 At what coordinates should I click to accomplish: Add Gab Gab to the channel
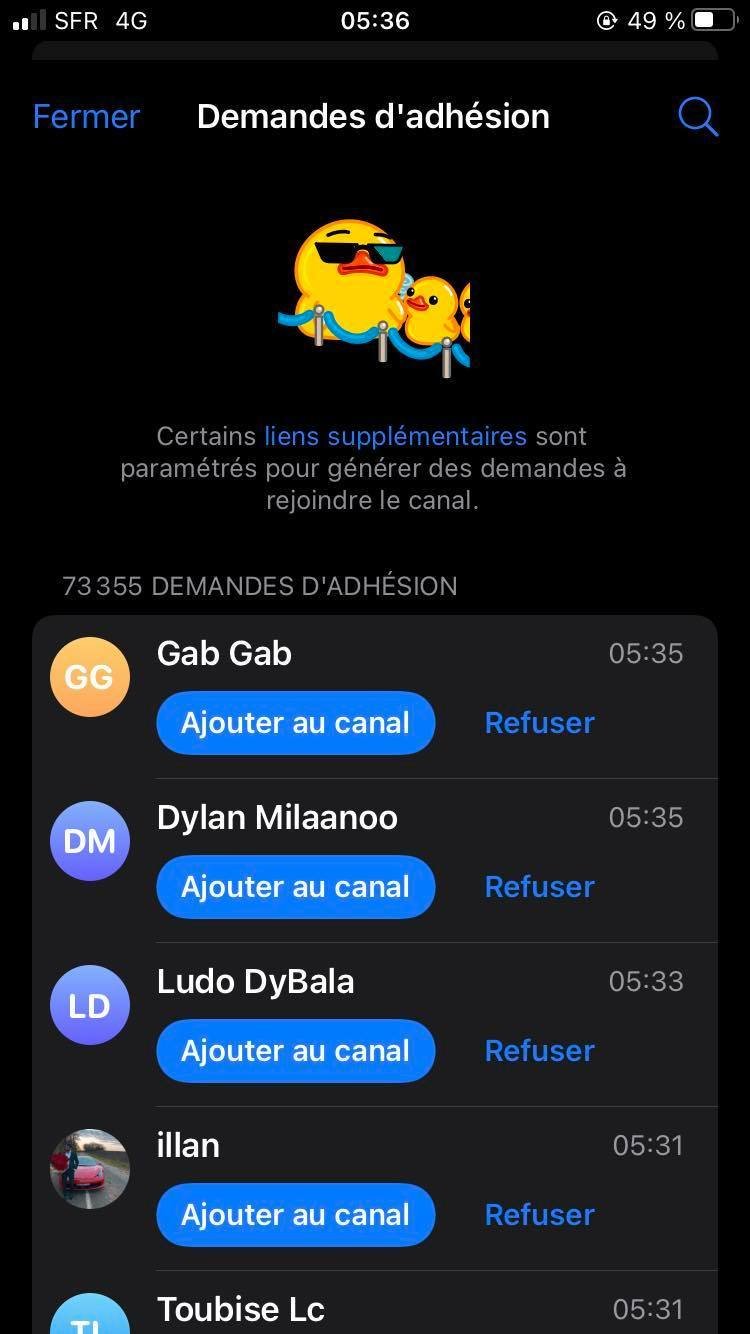point(296,723)
